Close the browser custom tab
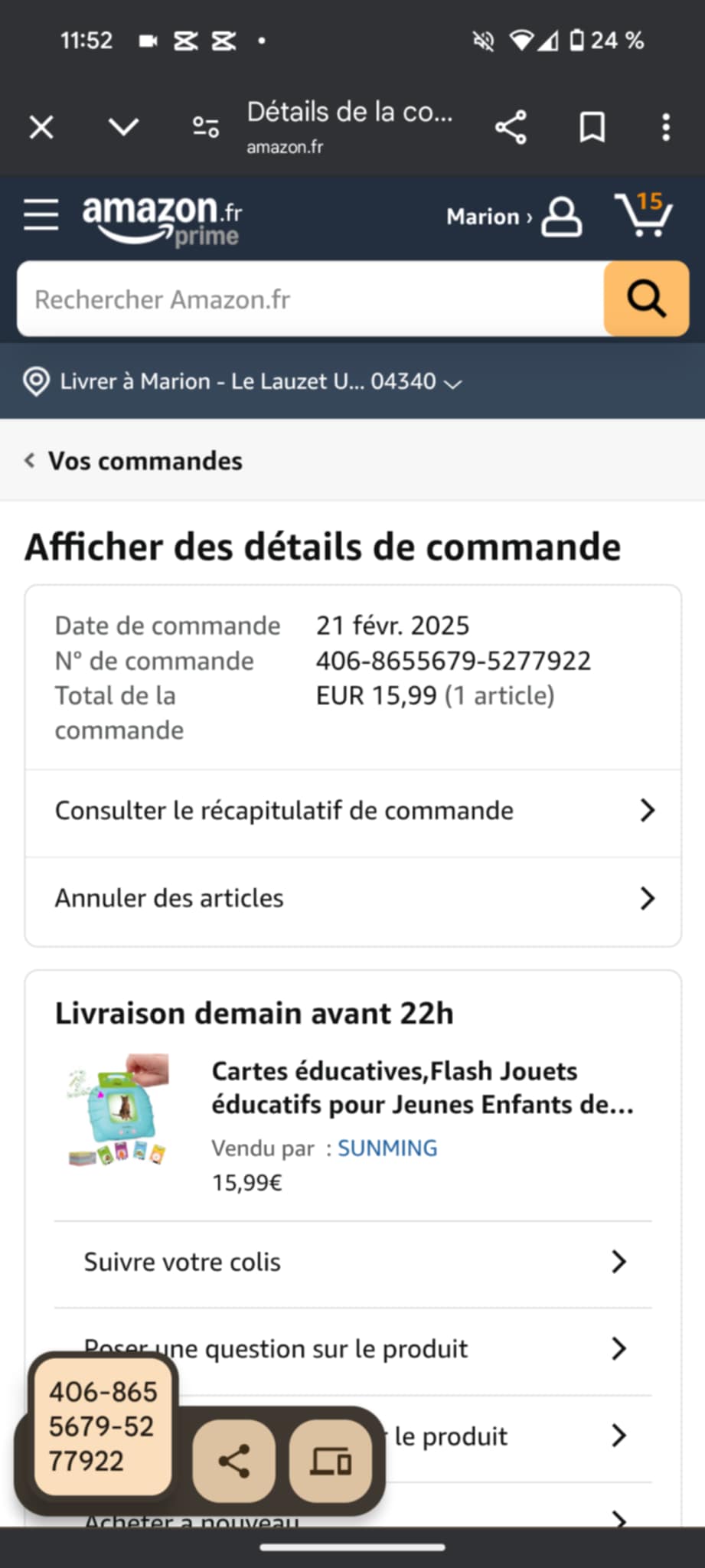This screenshot has height=1568, width=705. pyautogui.click(x=41, y=127)
